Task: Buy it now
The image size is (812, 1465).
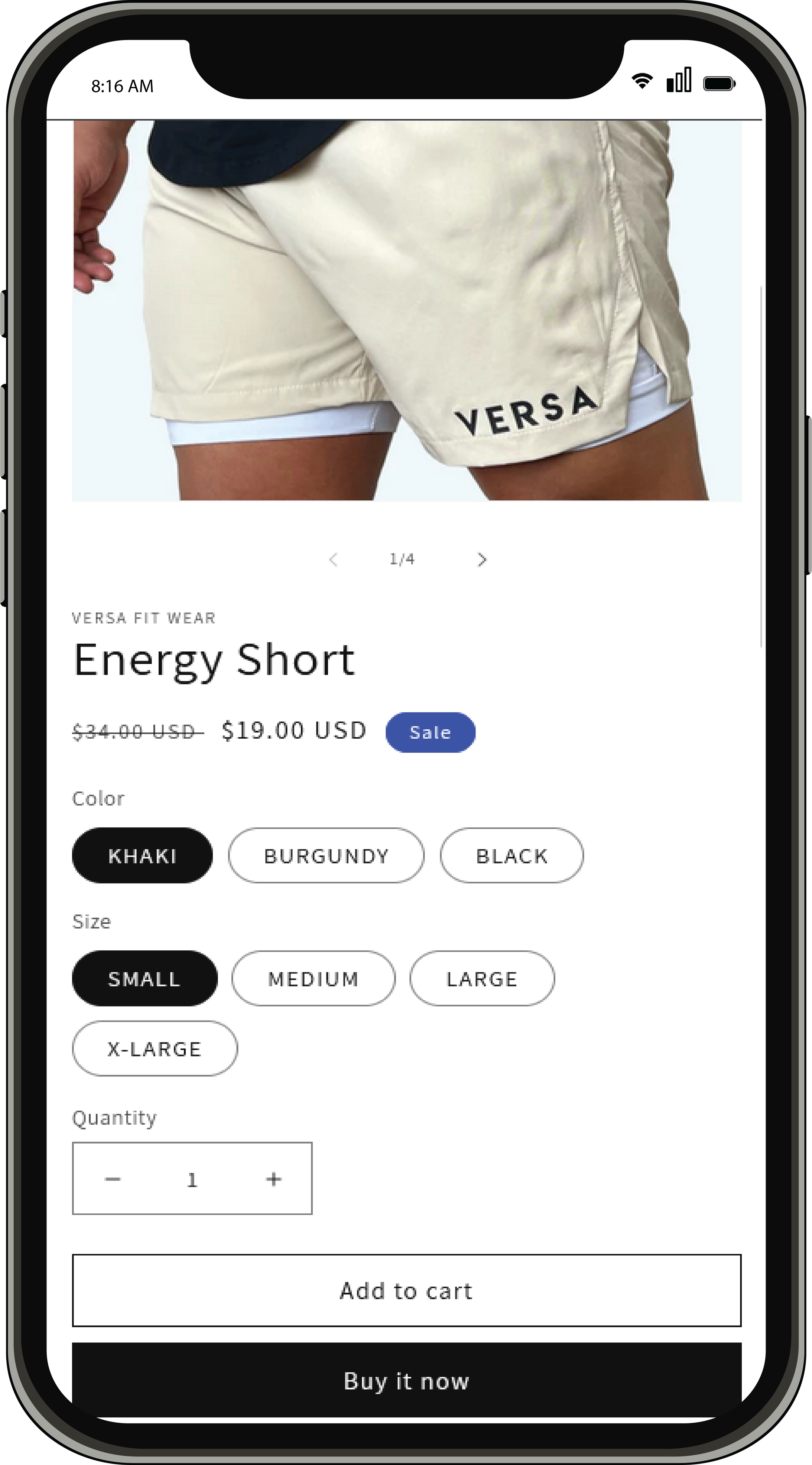Action: (406, 1380)
